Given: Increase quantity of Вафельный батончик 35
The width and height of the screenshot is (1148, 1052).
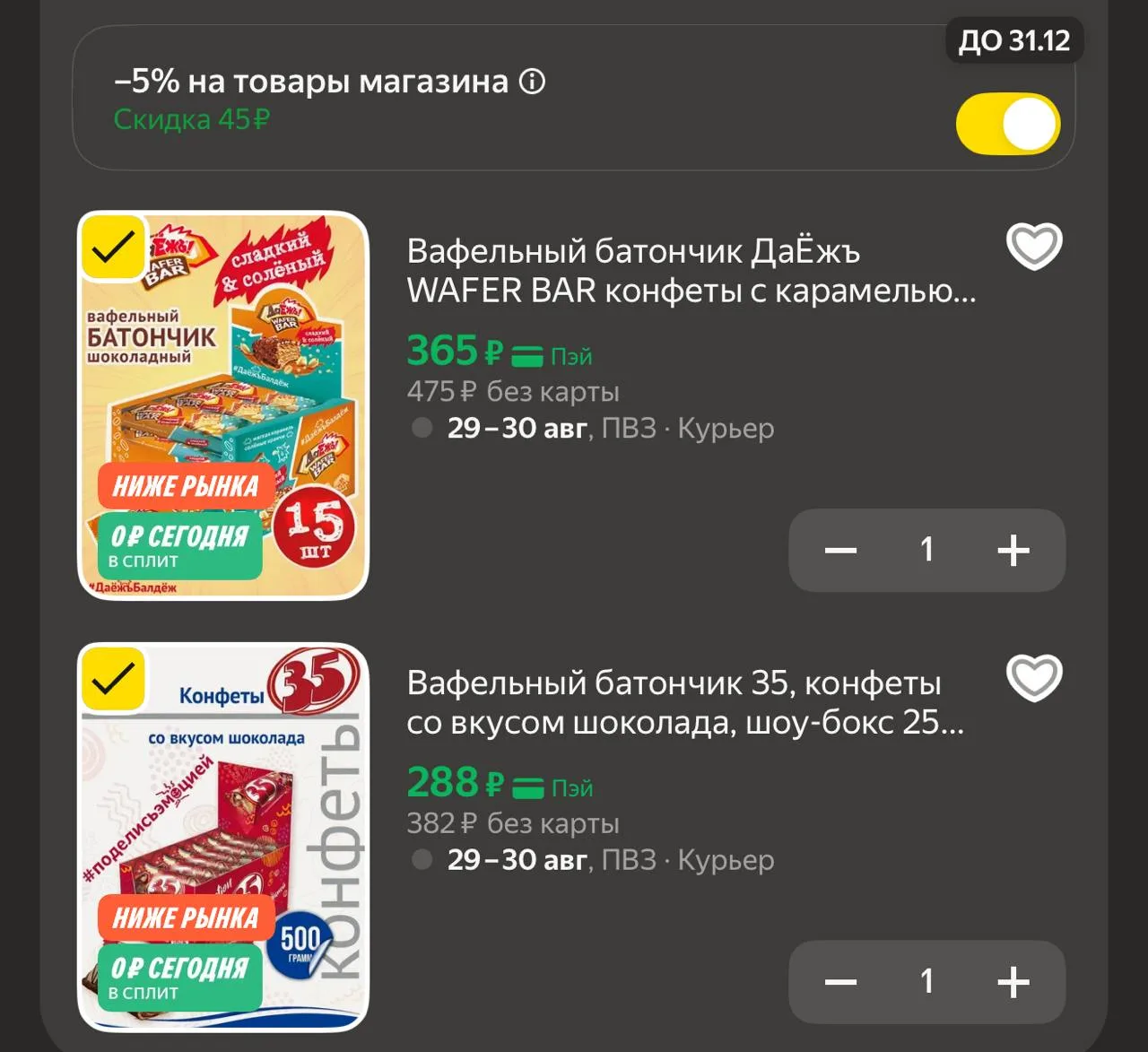Looking at the screenshot, I should click(1013, 982).
